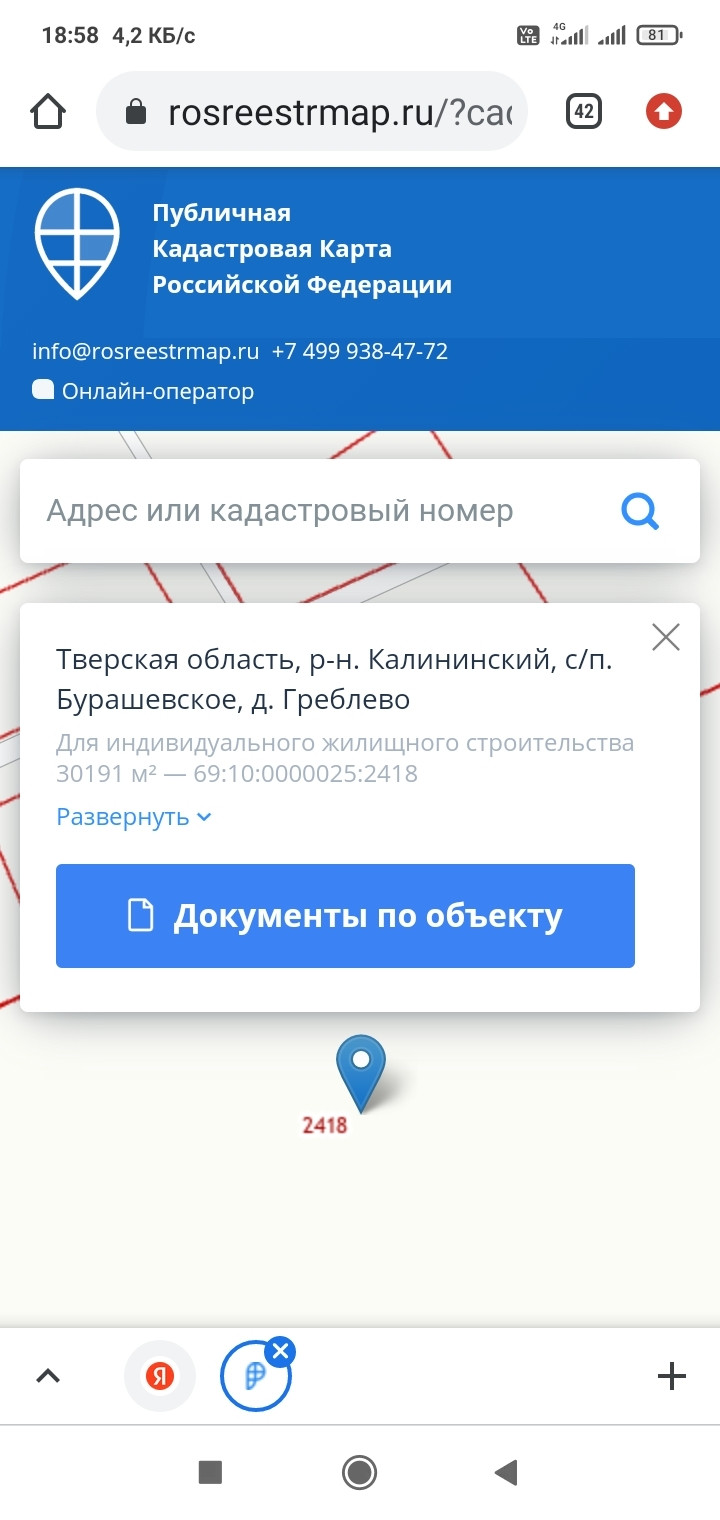Open the 42 tabs switcher
720x1520 pixels.
584,112
